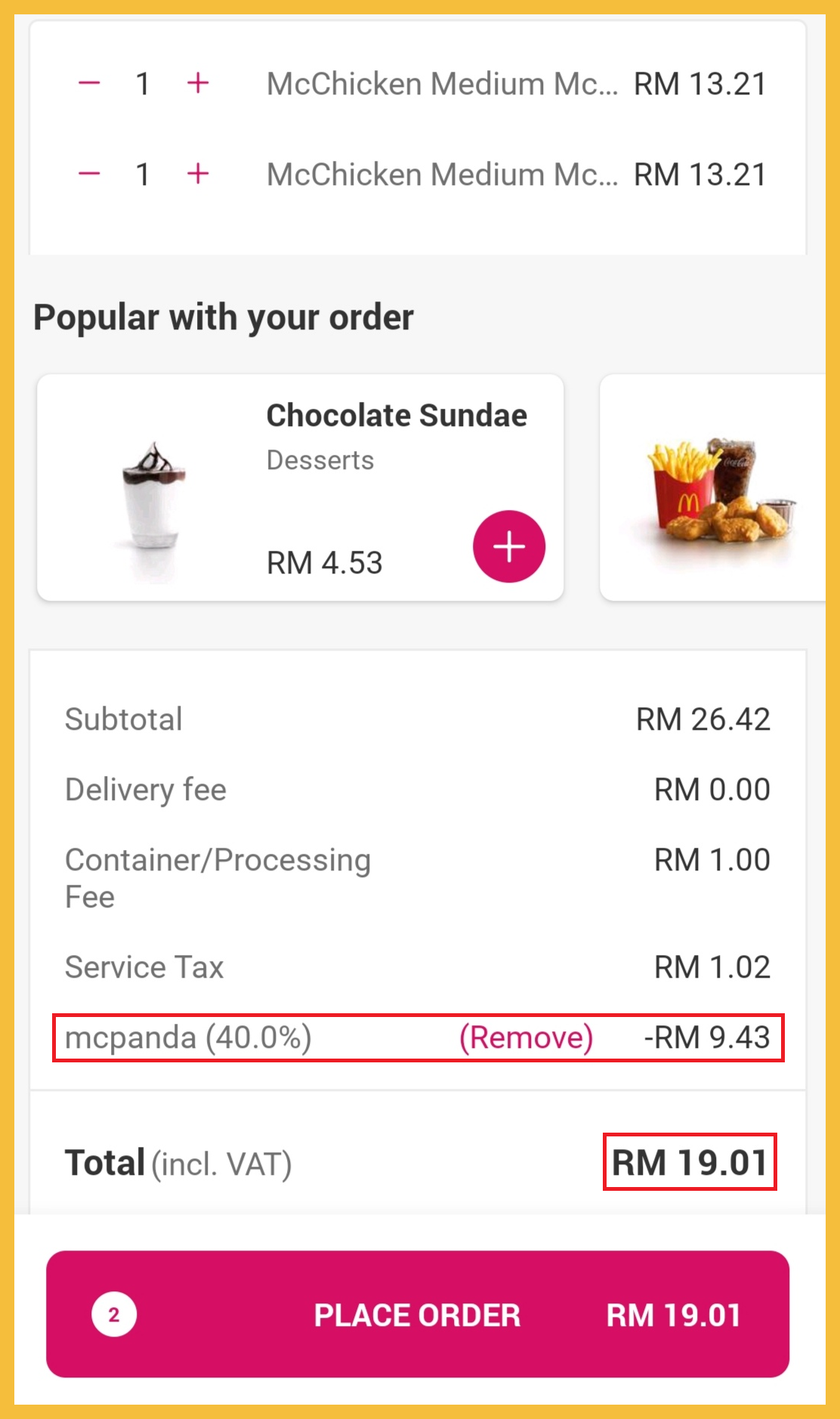This screenshot has width=840, height=1419.
Task: Add Chocolate Sundae to the order
Action: tap(508, 546)
